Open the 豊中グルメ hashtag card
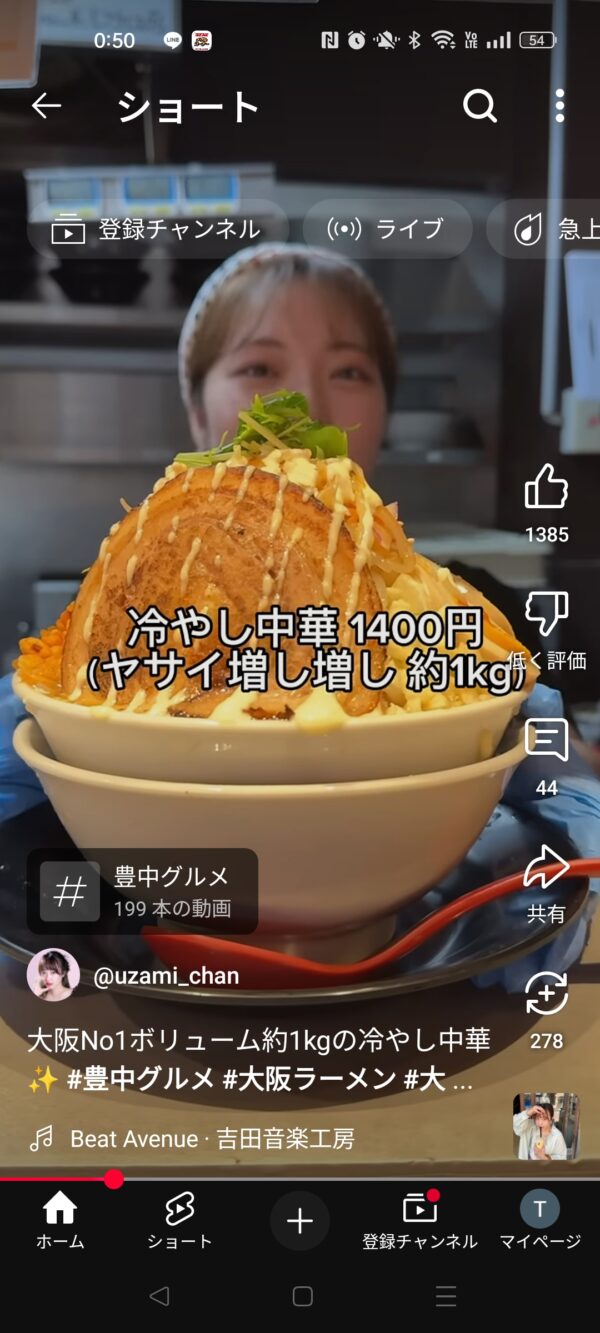Viewport: 600px width, 1333px height. click(x=142, y=891)
